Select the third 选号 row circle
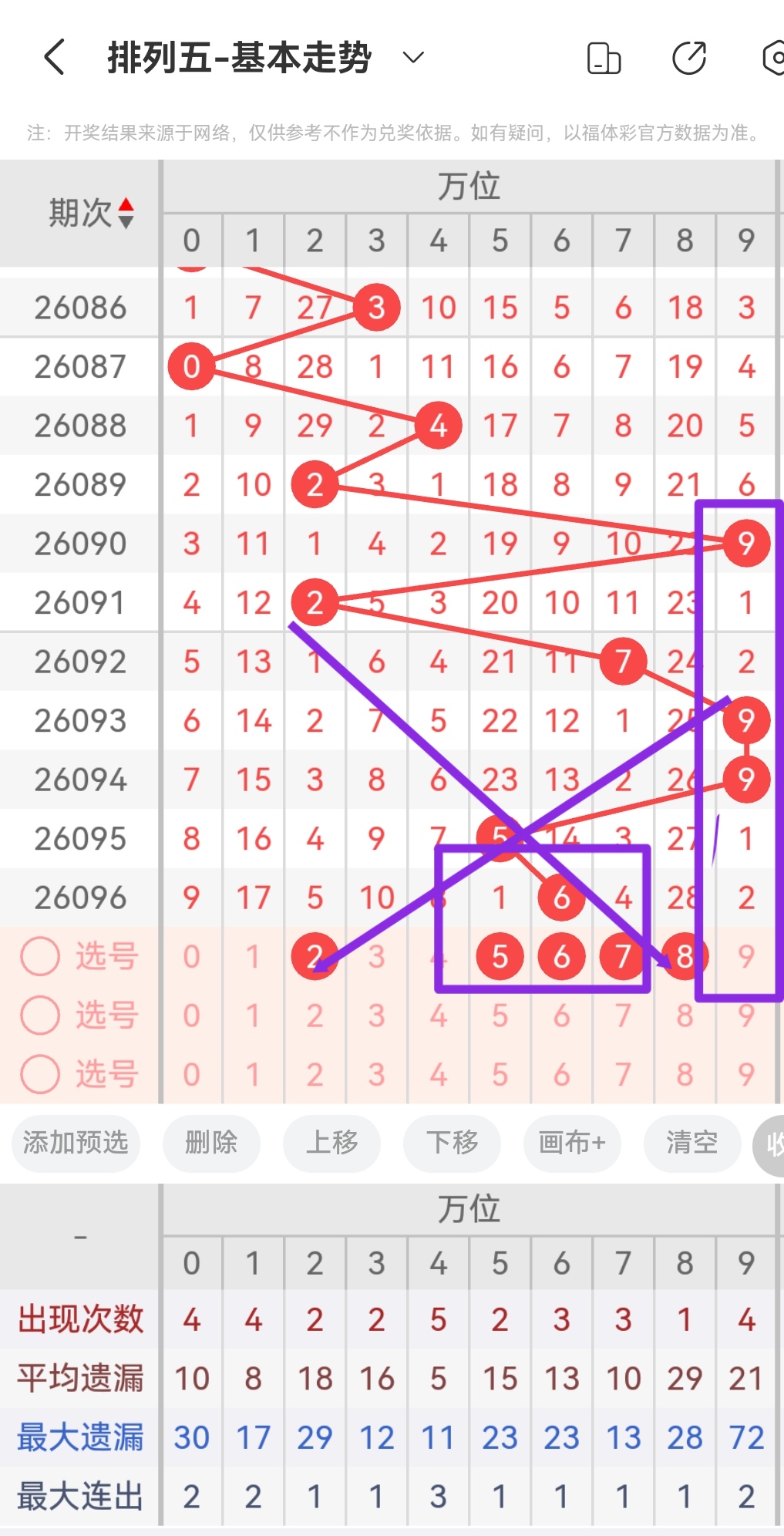 41,1073
